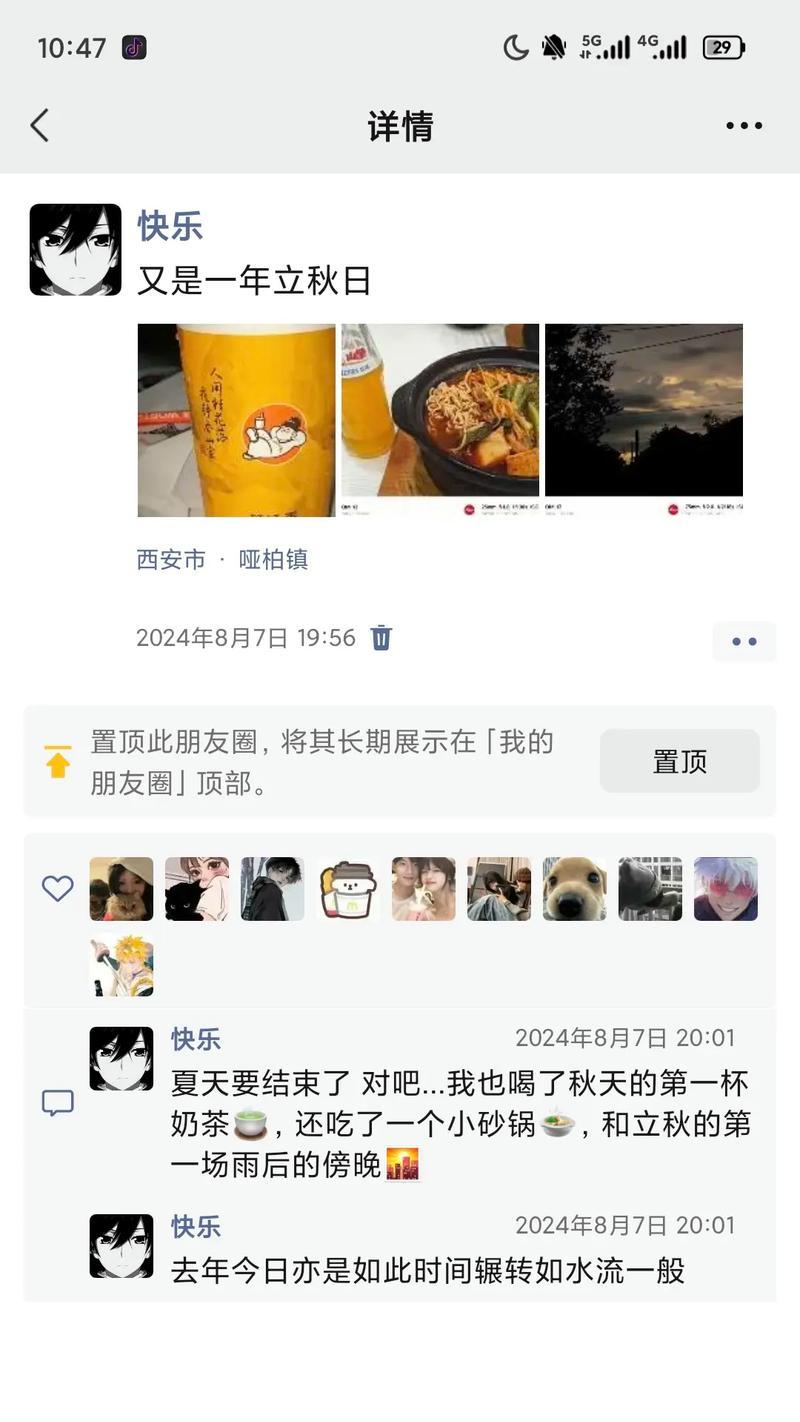The image size is (800, 1422).
Task: Open the post author's avatar beside 又是一年立秋日
Action: 75,250
